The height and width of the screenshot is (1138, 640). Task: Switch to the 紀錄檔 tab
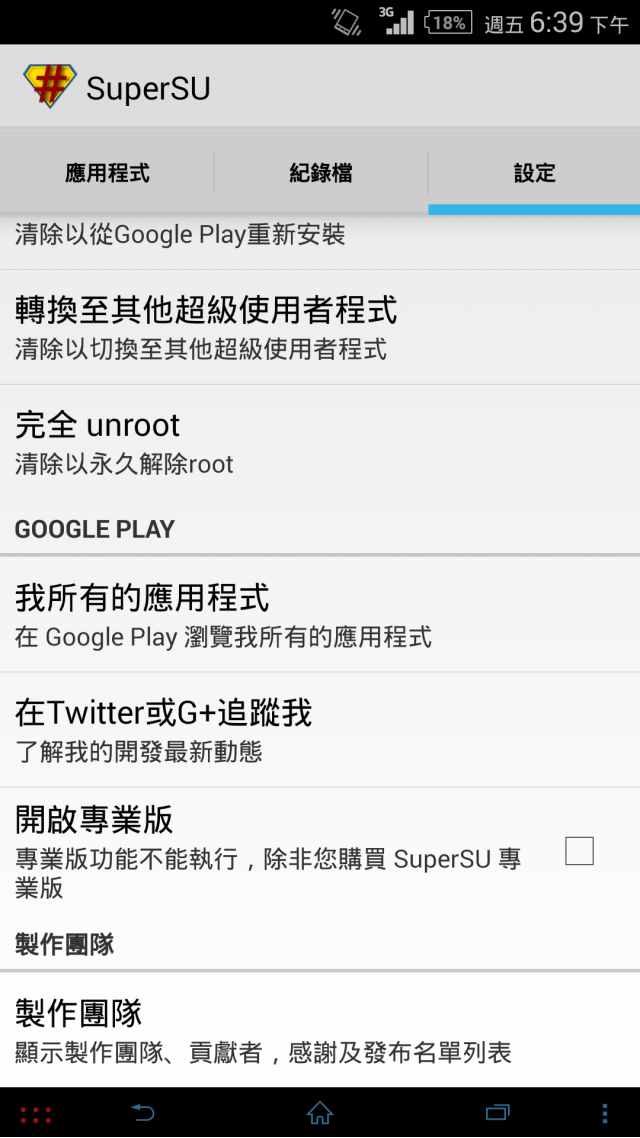[x=321, y=173]
